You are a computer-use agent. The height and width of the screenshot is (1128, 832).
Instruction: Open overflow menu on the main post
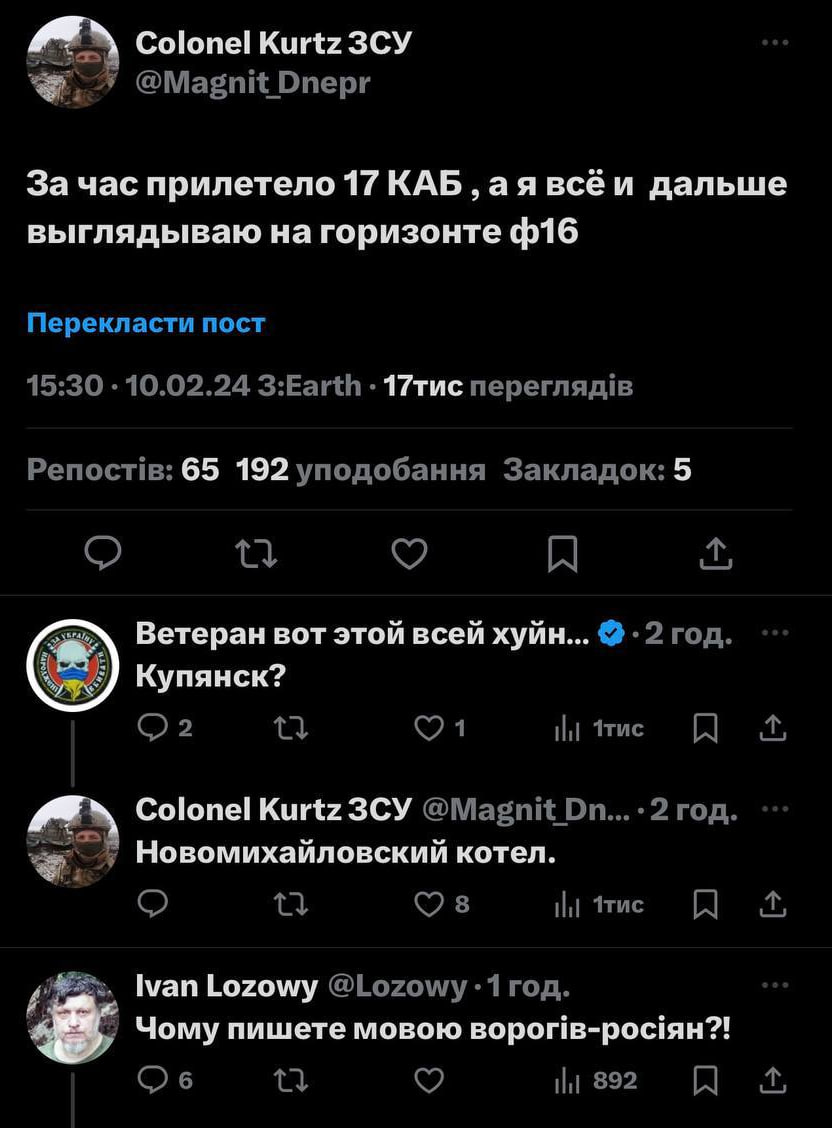point(775,43)
